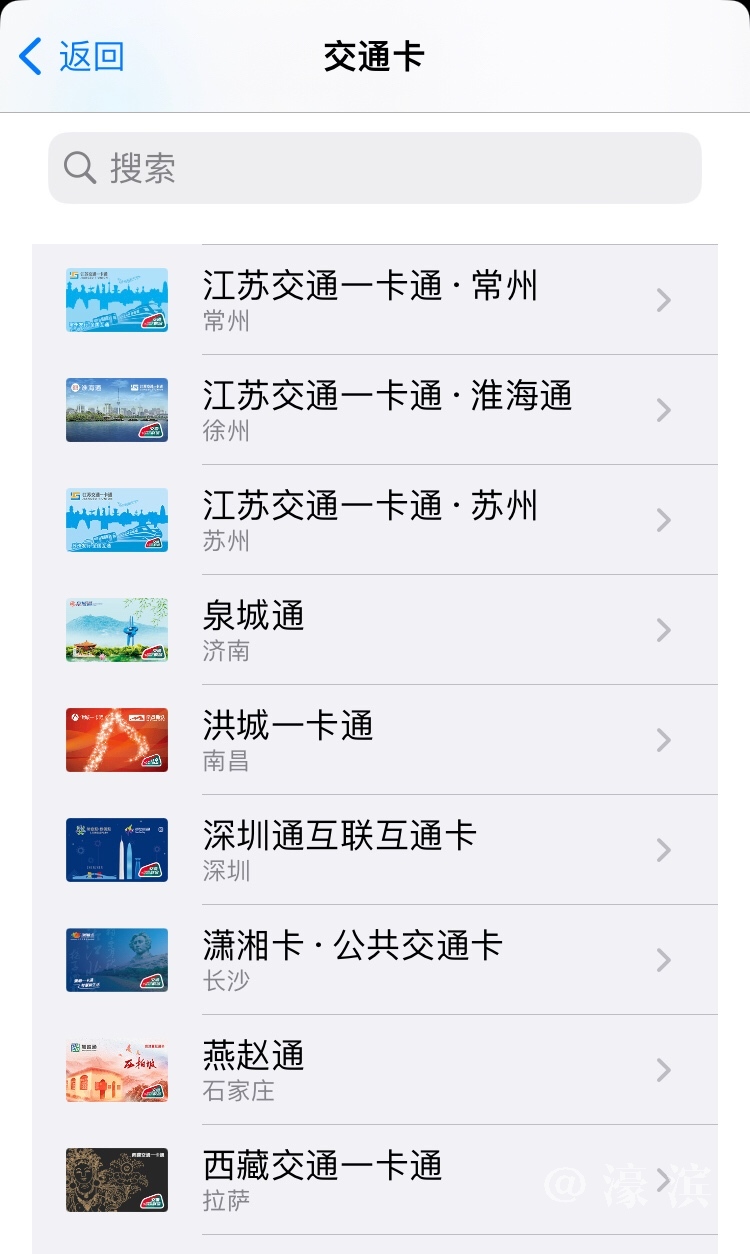Open the 泉城通 济南 card
The height and width of the screenshot is (1254, 750).
(375, 630)
